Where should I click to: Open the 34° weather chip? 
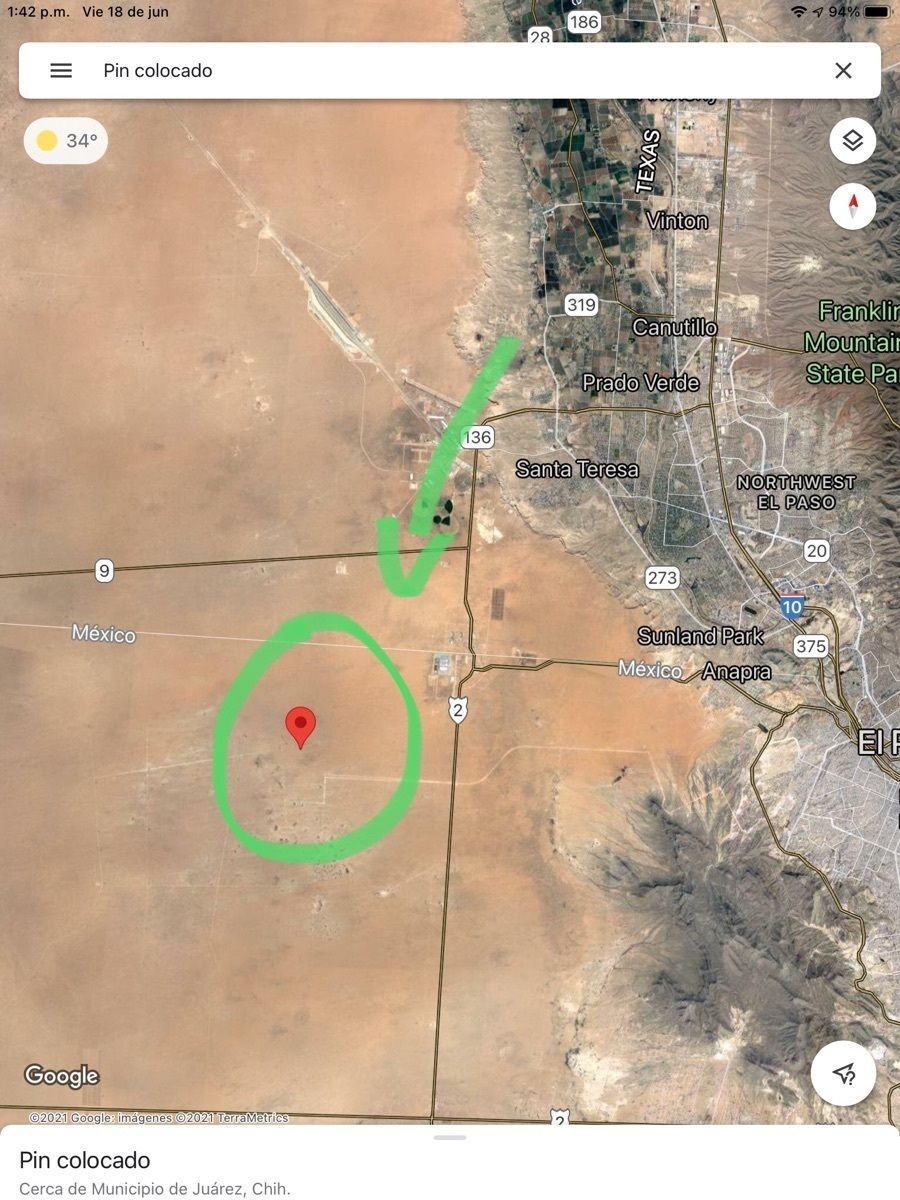click(66, 141)
